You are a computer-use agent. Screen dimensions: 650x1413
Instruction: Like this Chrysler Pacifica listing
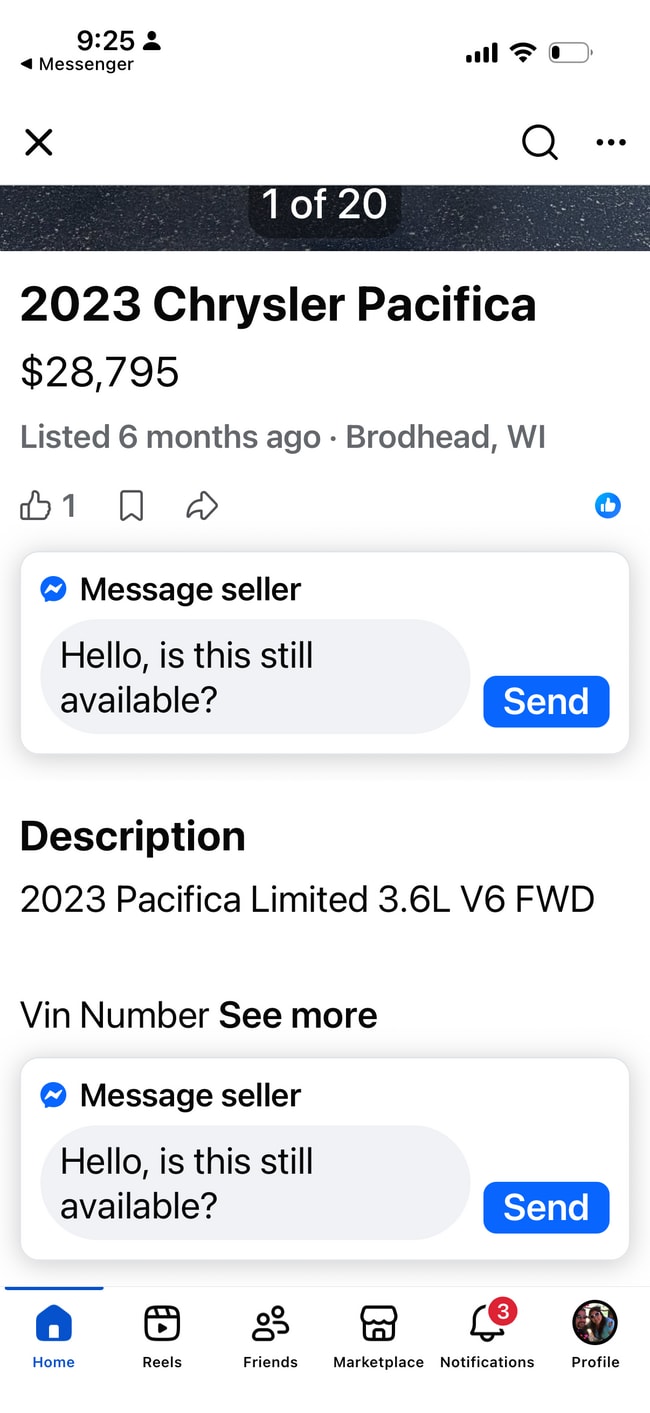pos(36,507)
